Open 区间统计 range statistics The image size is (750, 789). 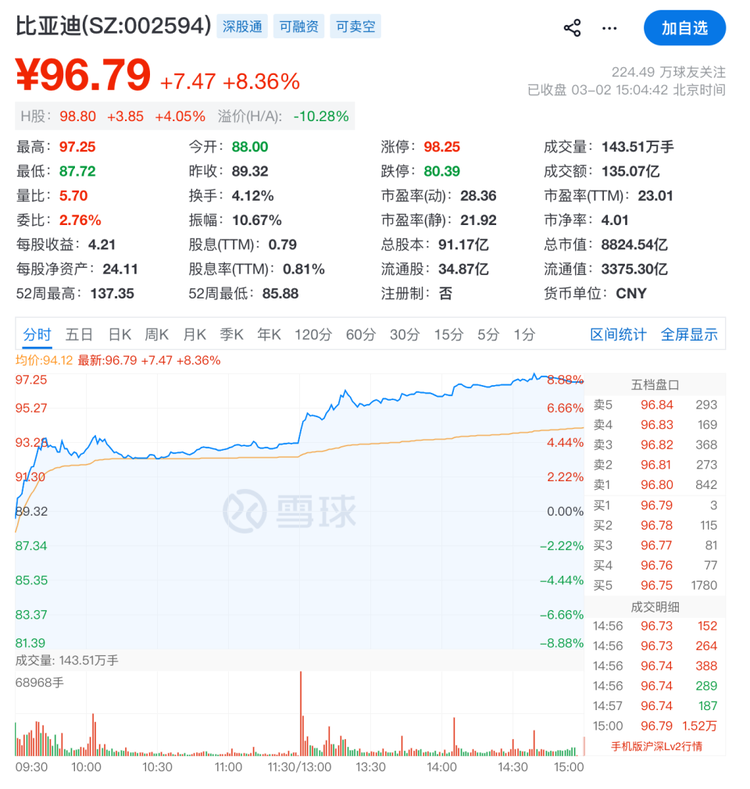point(618,335)
